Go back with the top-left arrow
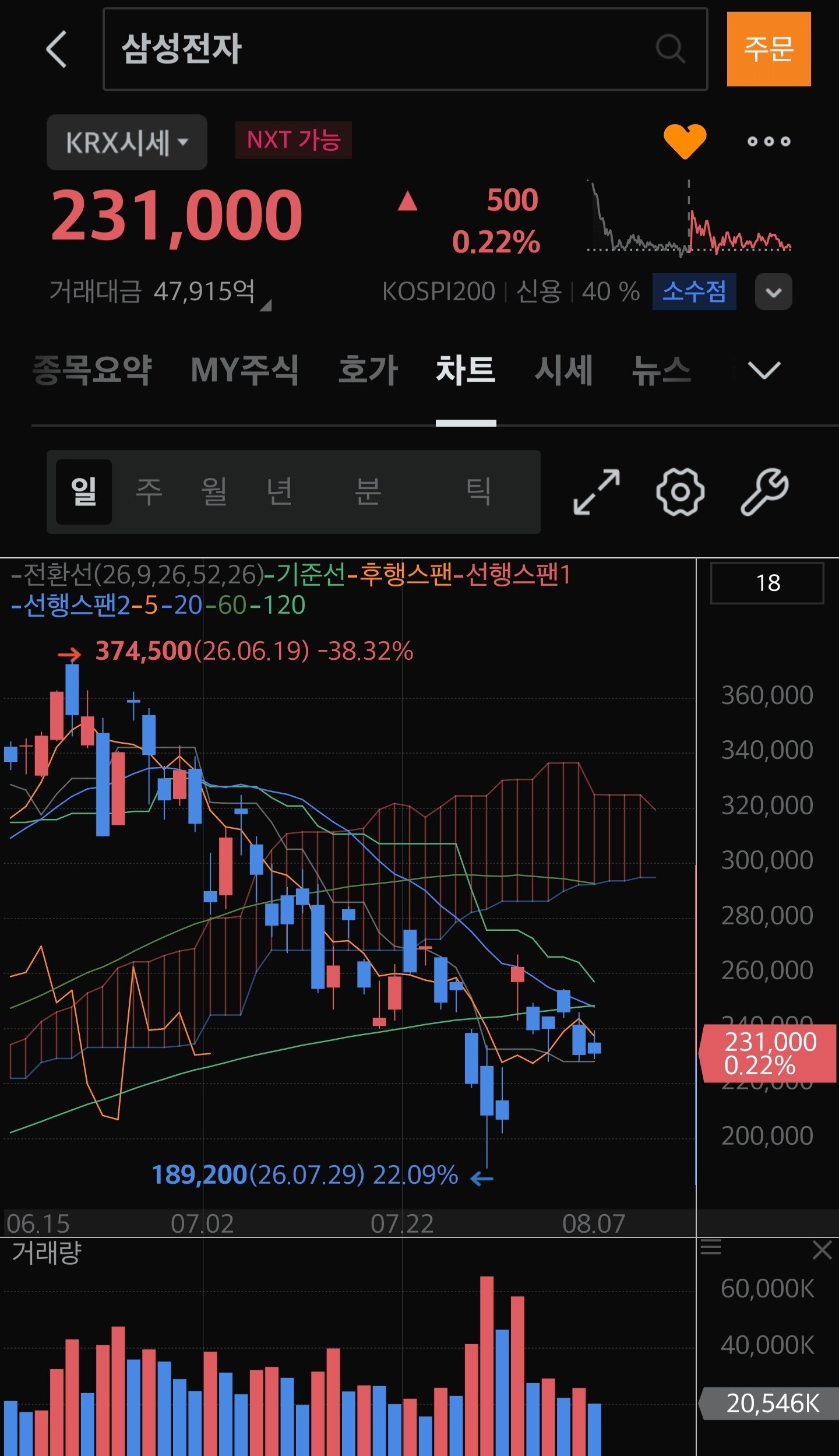This screenshot has width=839, height=1456. [57, 49]
